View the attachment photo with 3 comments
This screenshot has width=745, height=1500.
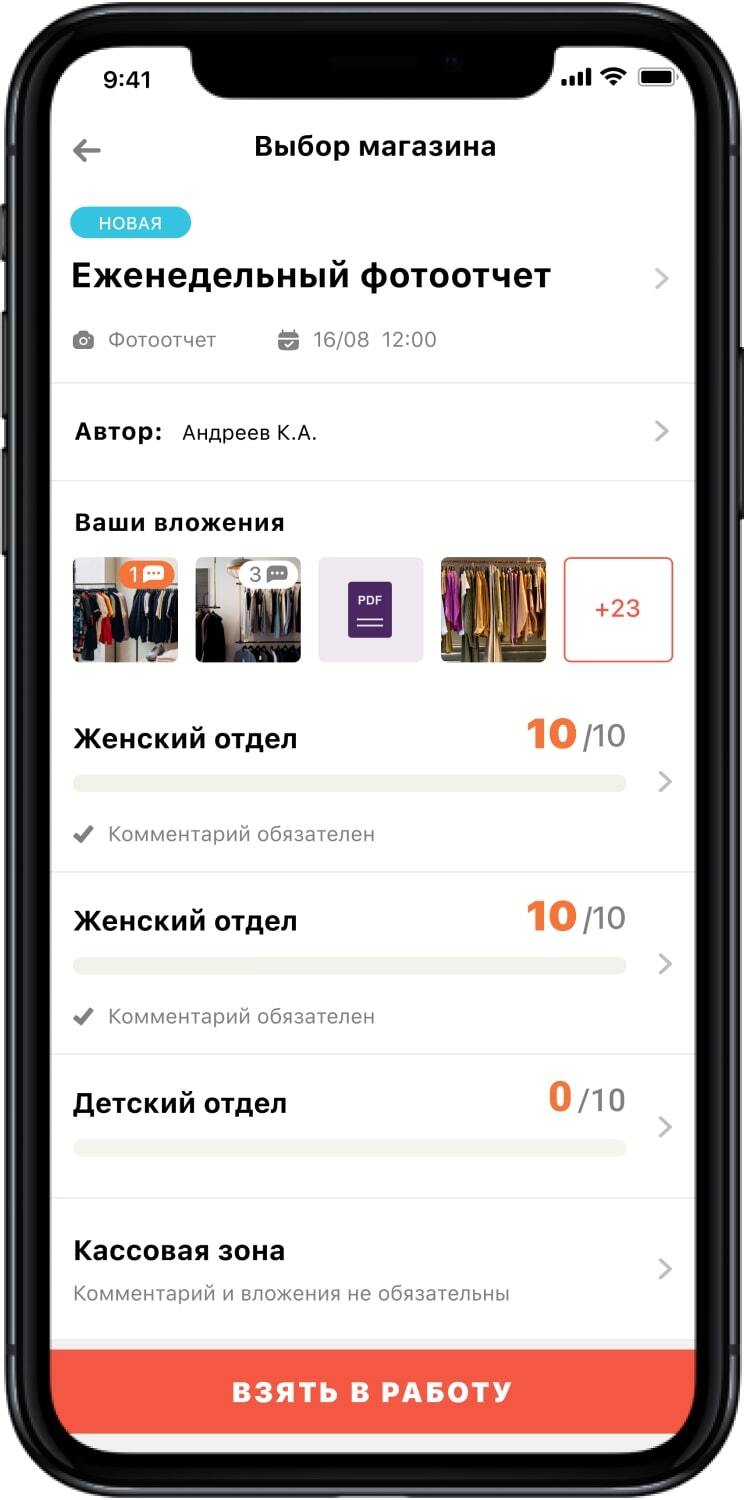(x=248, y=610)
